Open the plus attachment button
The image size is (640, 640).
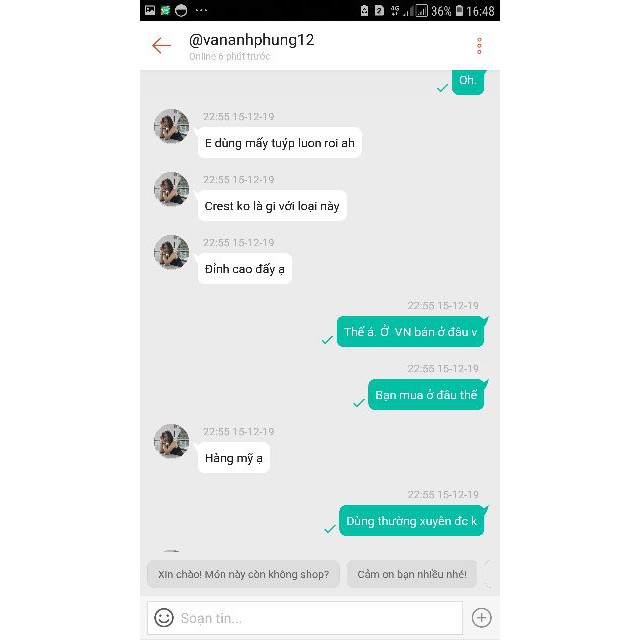[x=481, y=618]
